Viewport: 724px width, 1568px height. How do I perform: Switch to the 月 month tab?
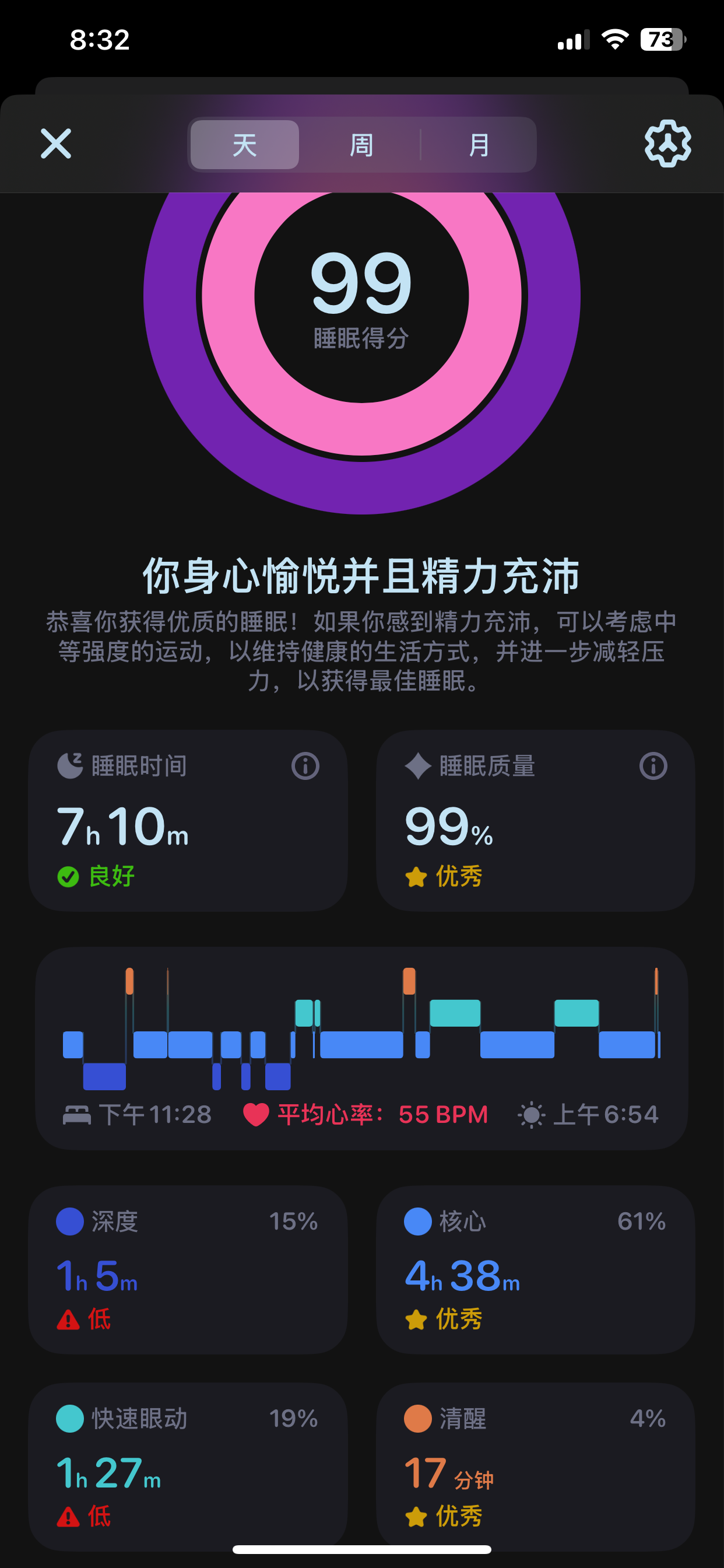[479, 145]
